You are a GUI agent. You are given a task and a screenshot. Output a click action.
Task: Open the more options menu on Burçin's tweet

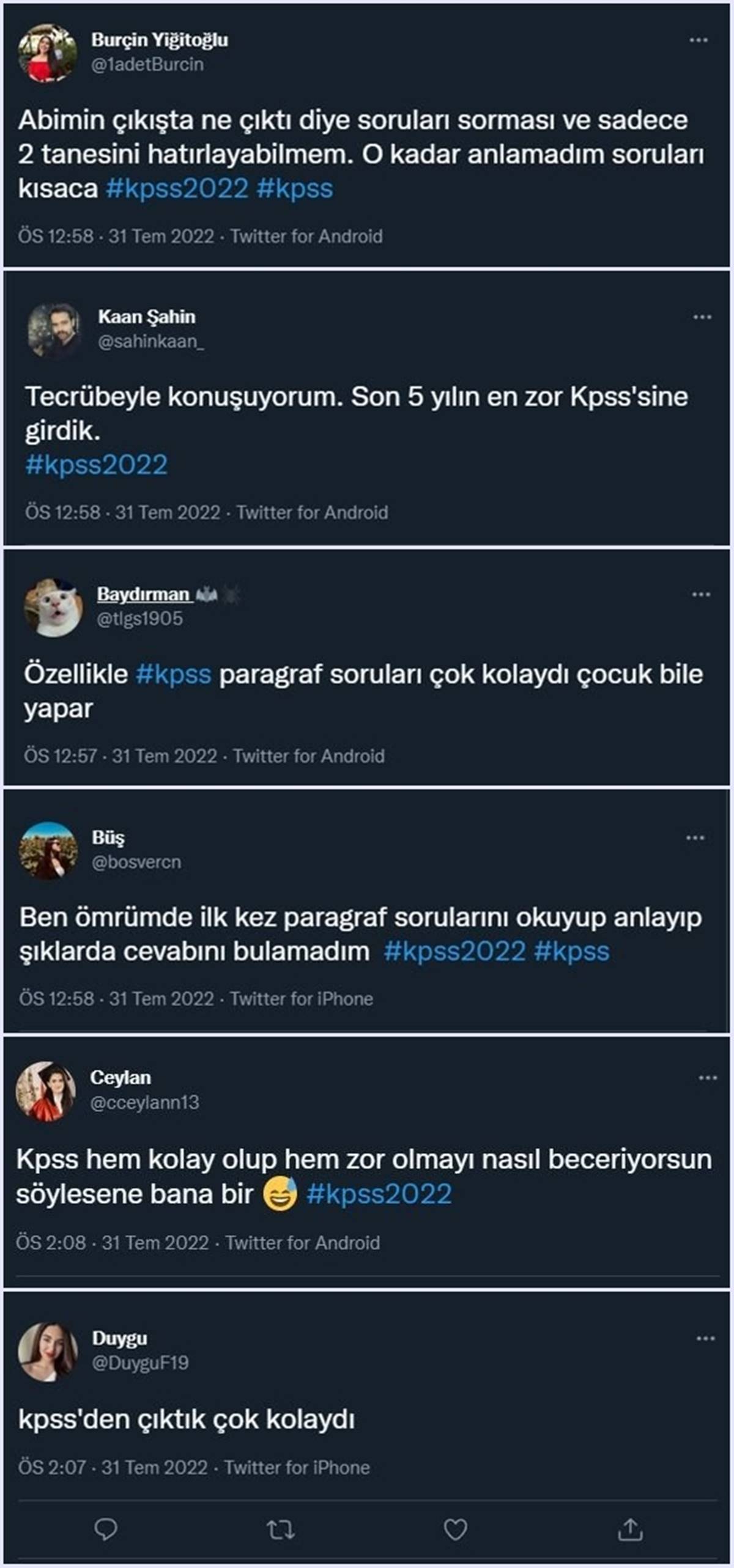tap(697, 38)
